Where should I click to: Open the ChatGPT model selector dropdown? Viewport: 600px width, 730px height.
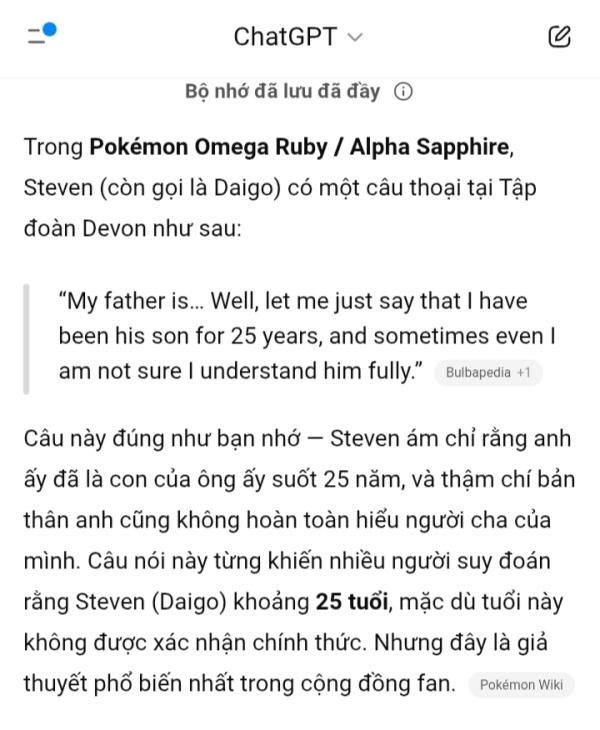(298, 37)
